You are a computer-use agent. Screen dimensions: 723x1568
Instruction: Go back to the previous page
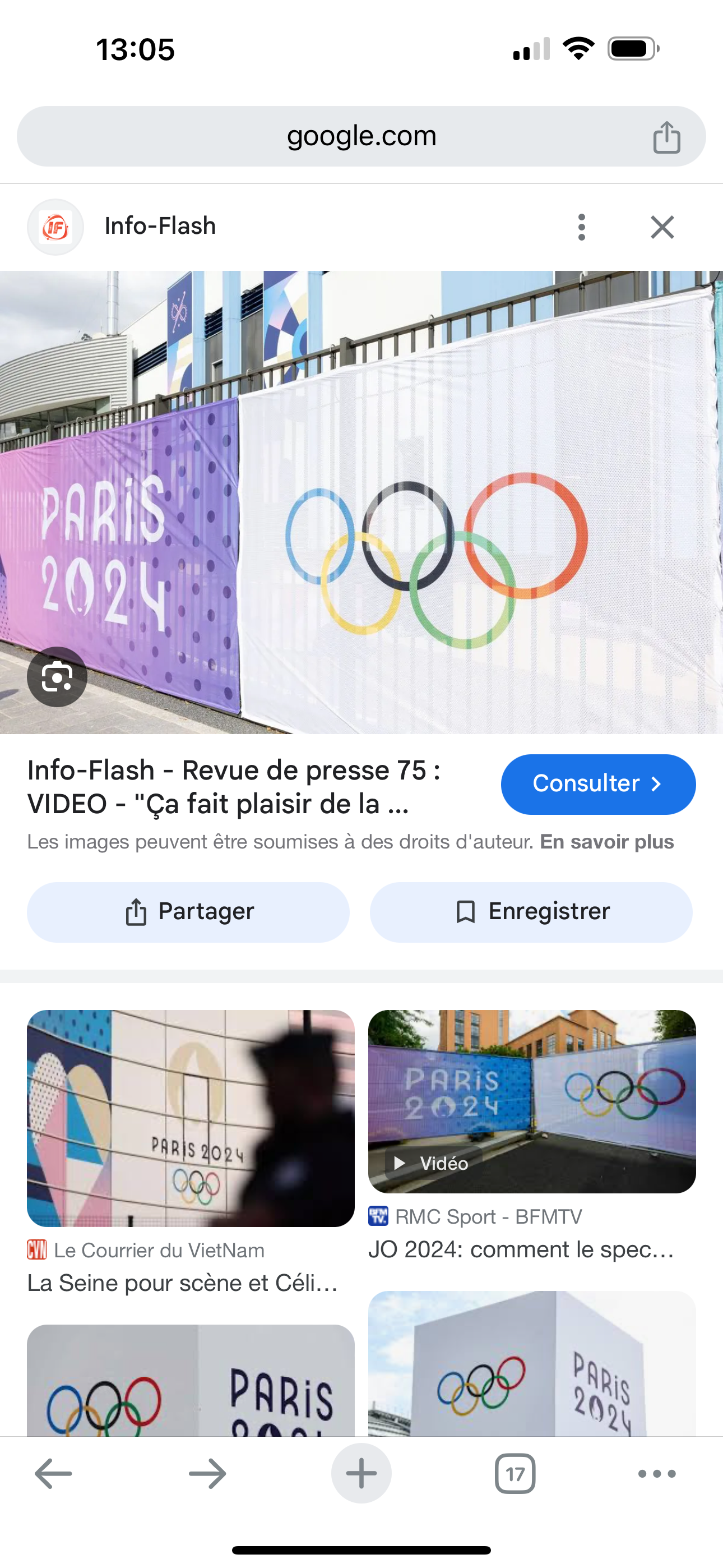[x=54, y=1474]
